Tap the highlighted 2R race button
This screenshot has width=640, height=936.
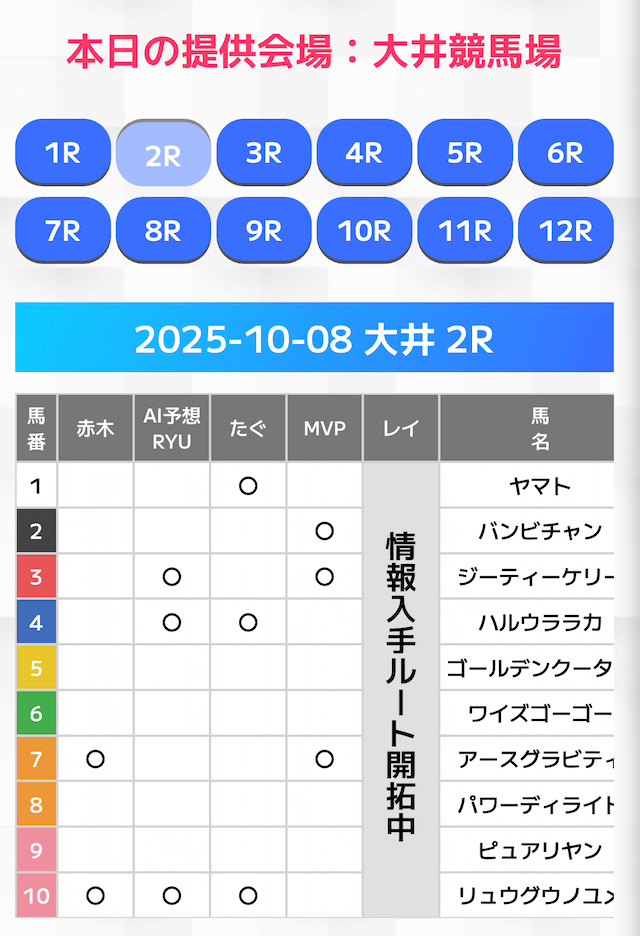(x=163, y=154)
